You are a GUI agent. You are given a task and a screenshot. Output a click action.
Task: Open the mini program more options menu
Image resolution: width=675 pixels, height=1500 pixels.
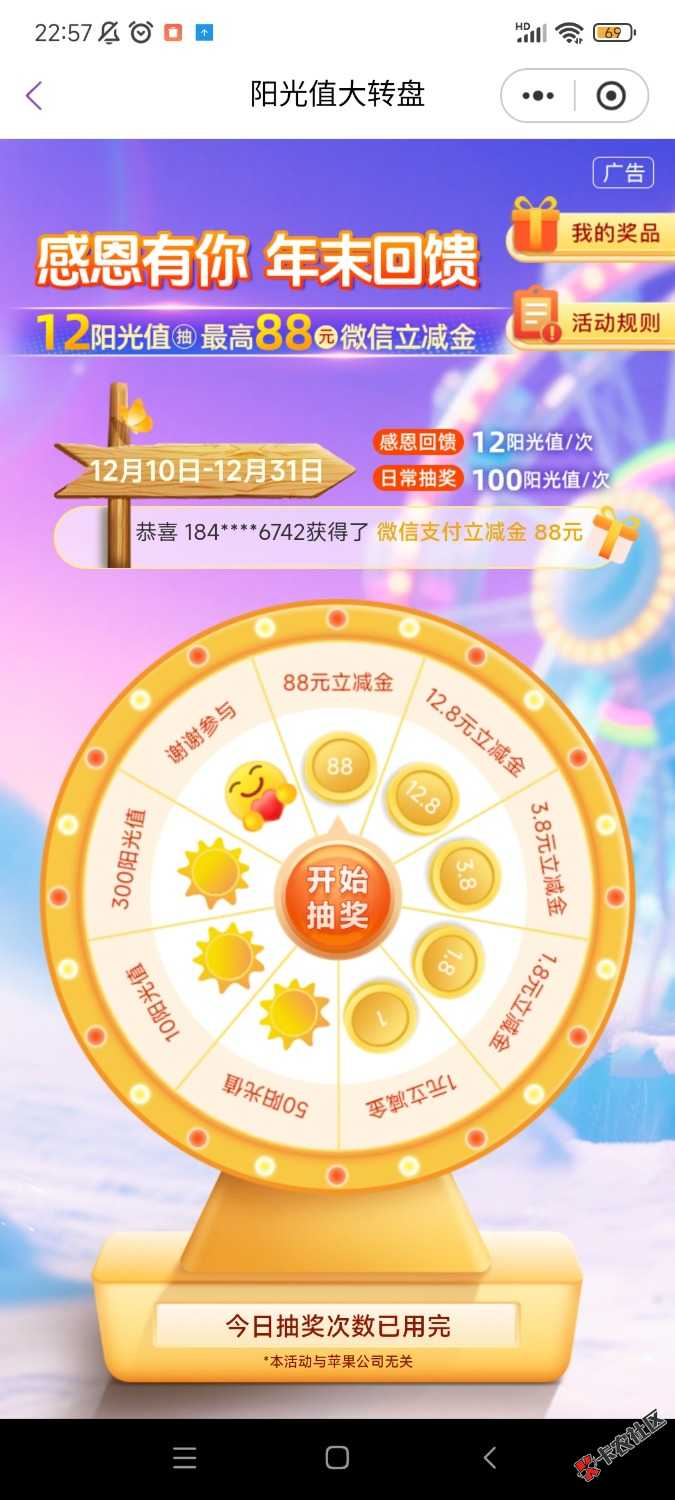coord(538,96)
